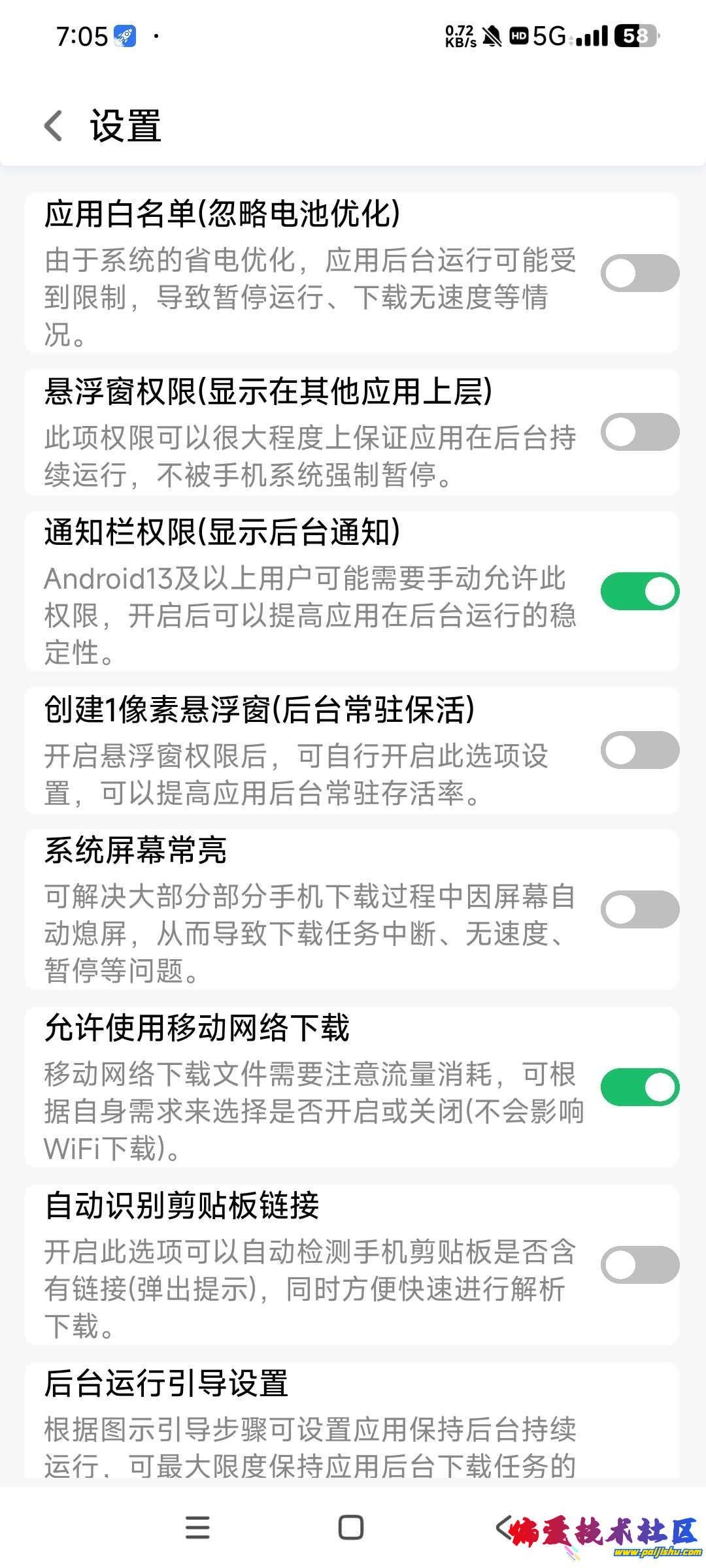706x1568 pixels.
Task: Turn on 悬浮窗权限 switch
Action: 639,432
